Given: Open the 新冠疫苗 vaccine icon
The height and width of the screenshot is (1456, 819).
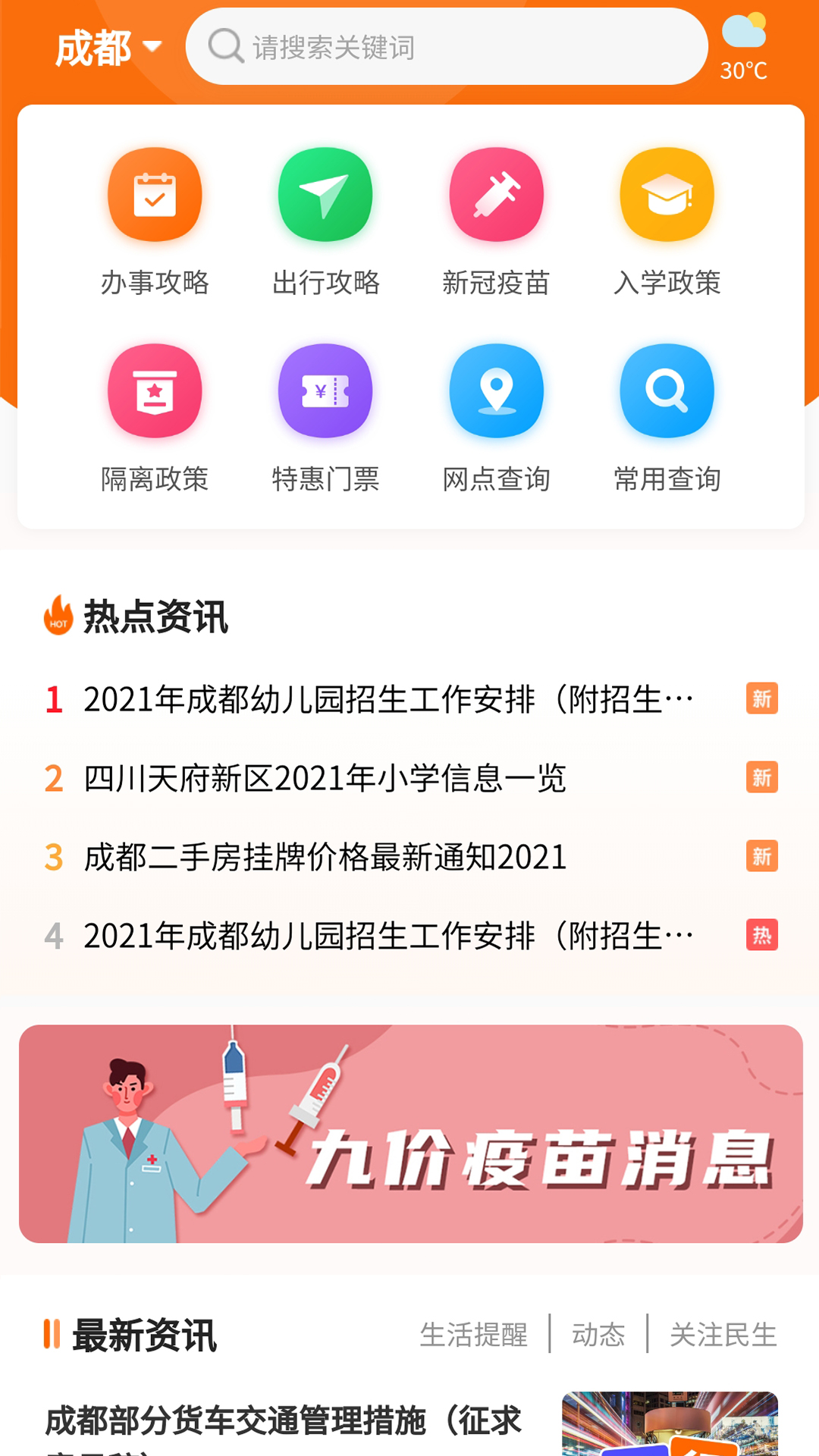Looking at the screenshot, I should point(497,194).
